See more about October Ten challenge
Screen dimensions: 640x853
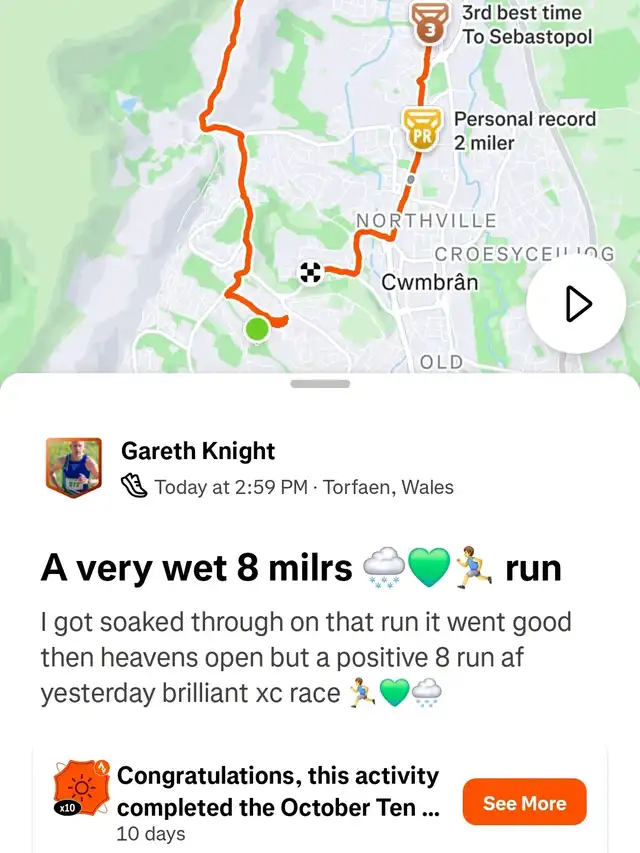524,802
